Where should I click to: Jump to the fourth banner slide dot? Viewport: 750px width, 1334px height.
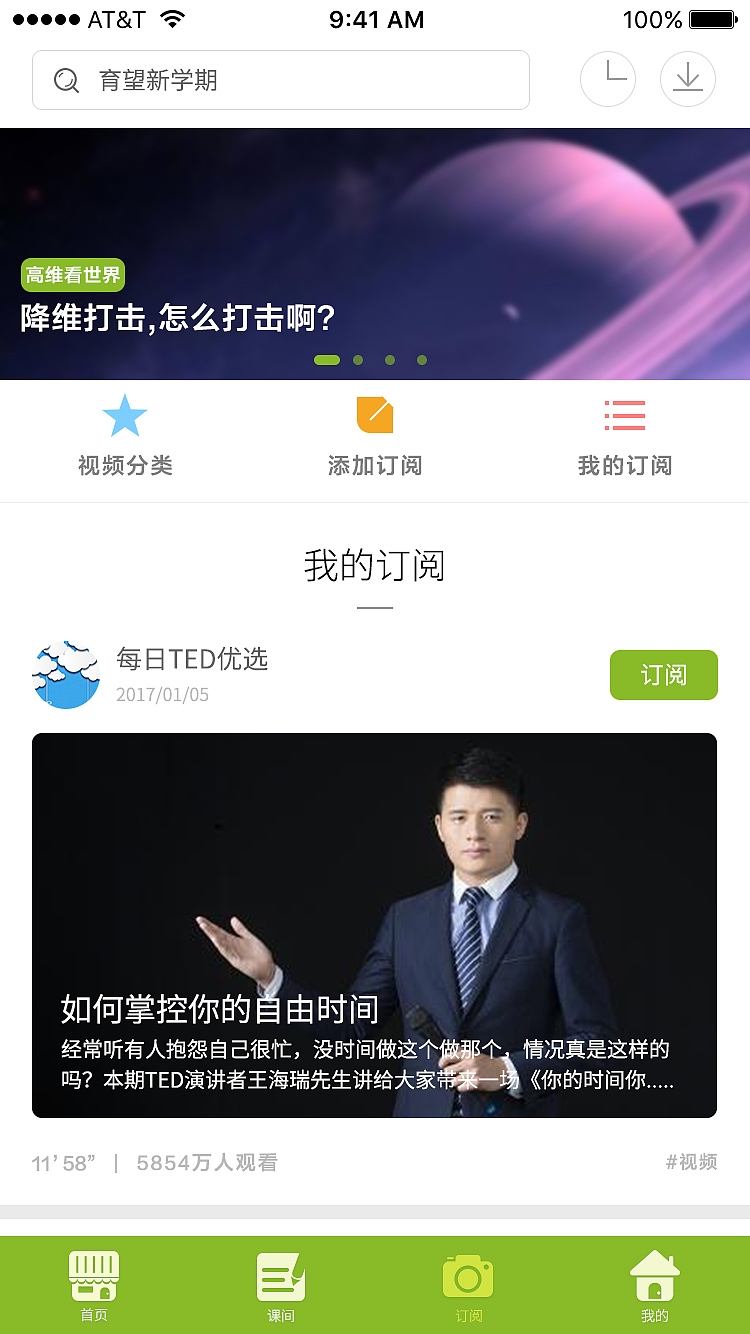[x=422, y=359]
